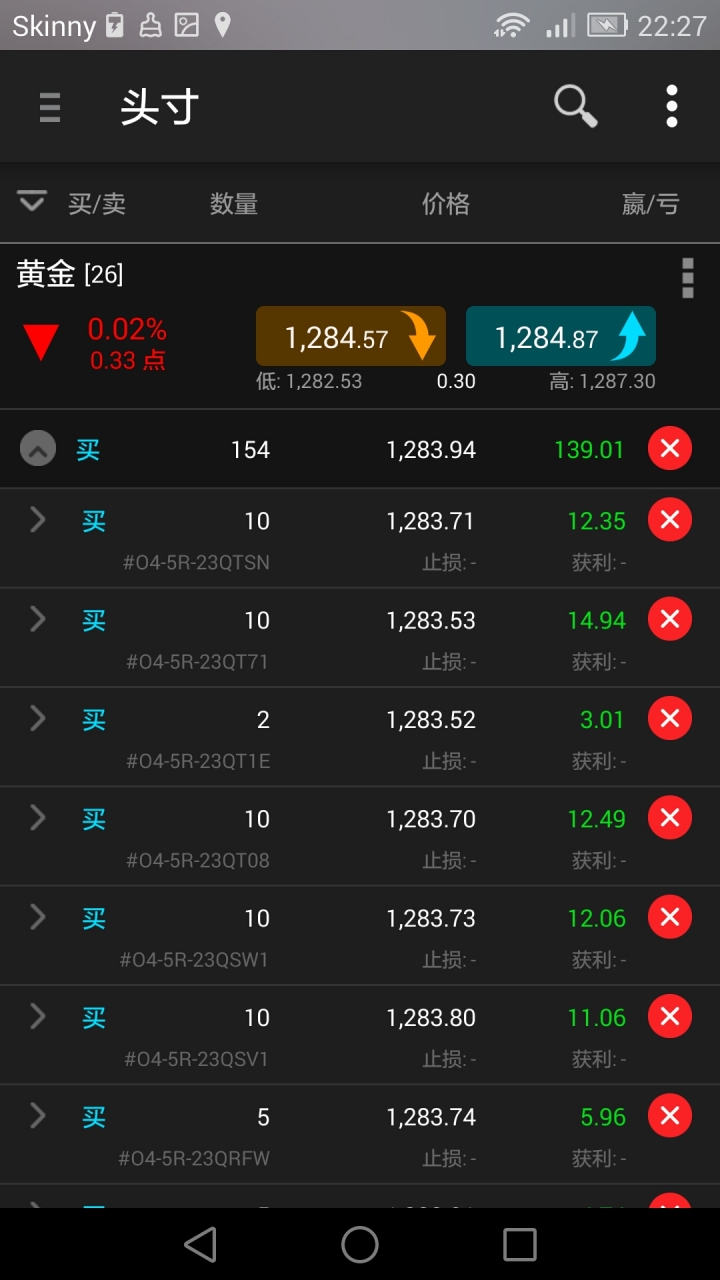Open the column filter dropdown arrow

coord(32,201)
